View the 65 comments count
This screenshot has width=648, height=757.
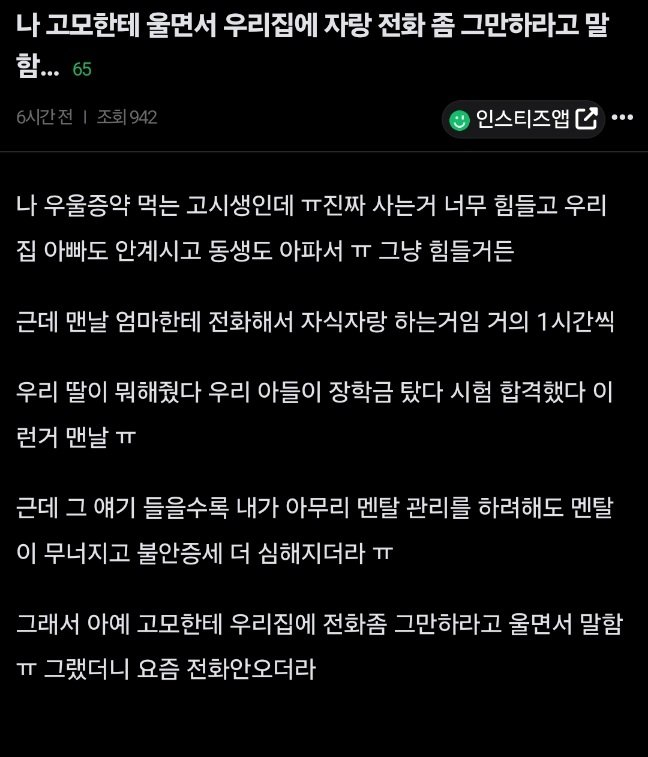[82, 70]
